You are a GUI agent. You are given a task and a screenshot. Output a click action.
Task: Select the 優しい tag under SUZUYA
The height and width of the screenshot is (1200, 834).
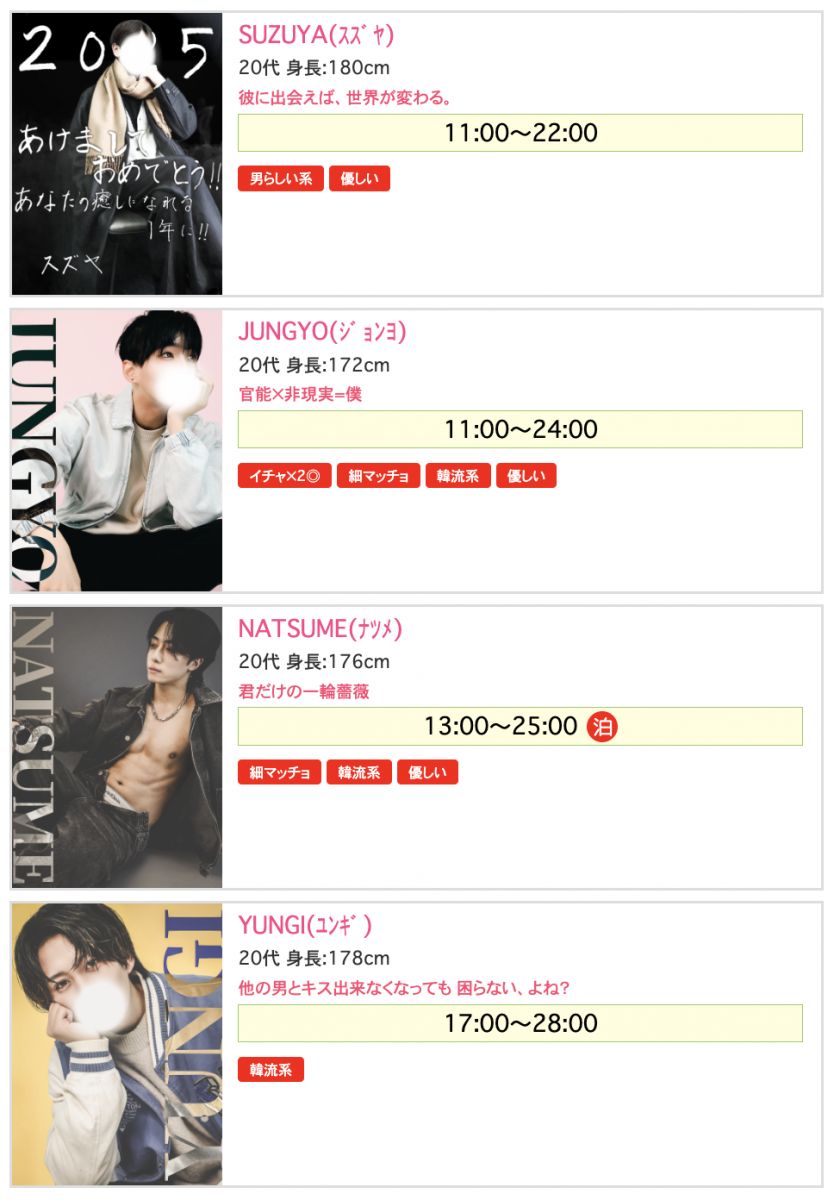point(359,179)
